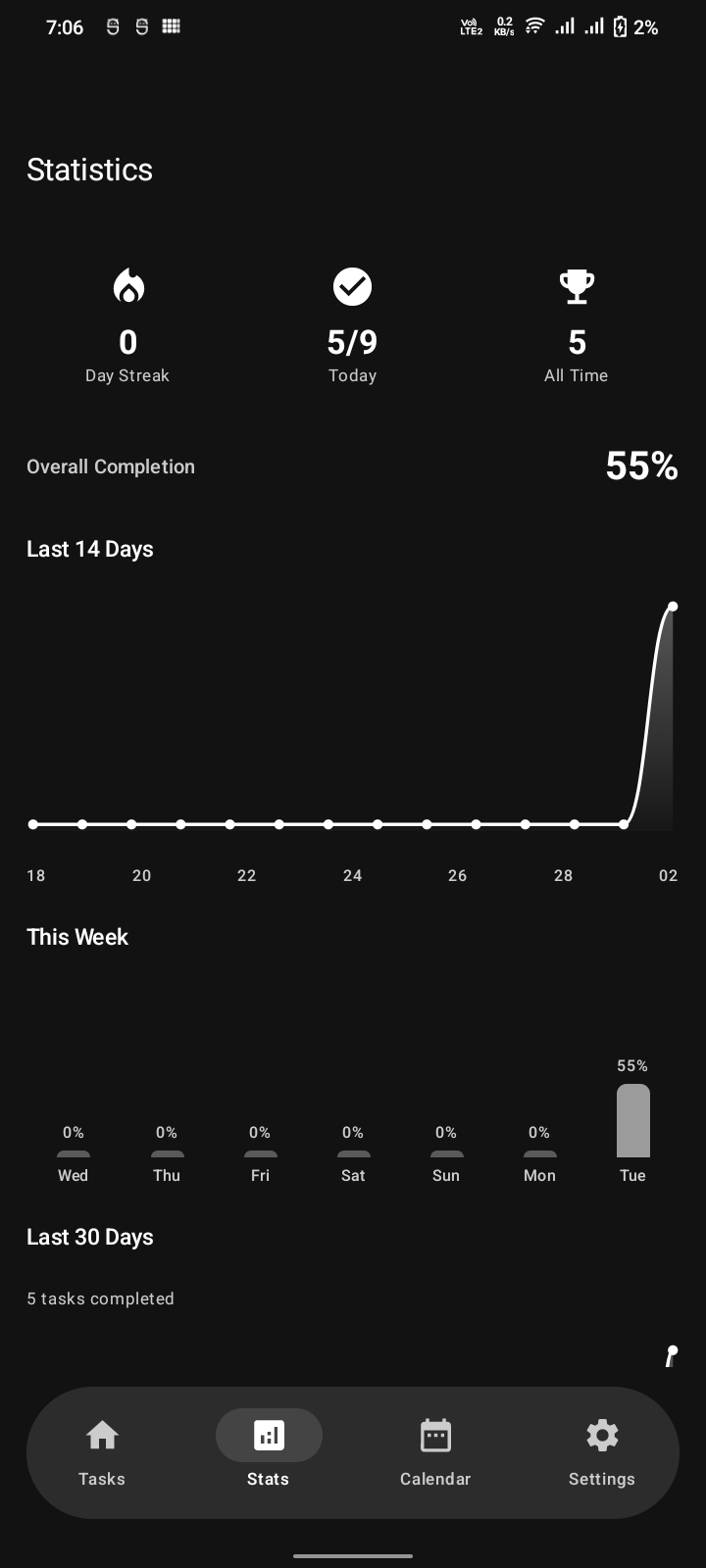Select the Stats bar chart icon
The image size is (706, 1568).
tap(269, 1435)
